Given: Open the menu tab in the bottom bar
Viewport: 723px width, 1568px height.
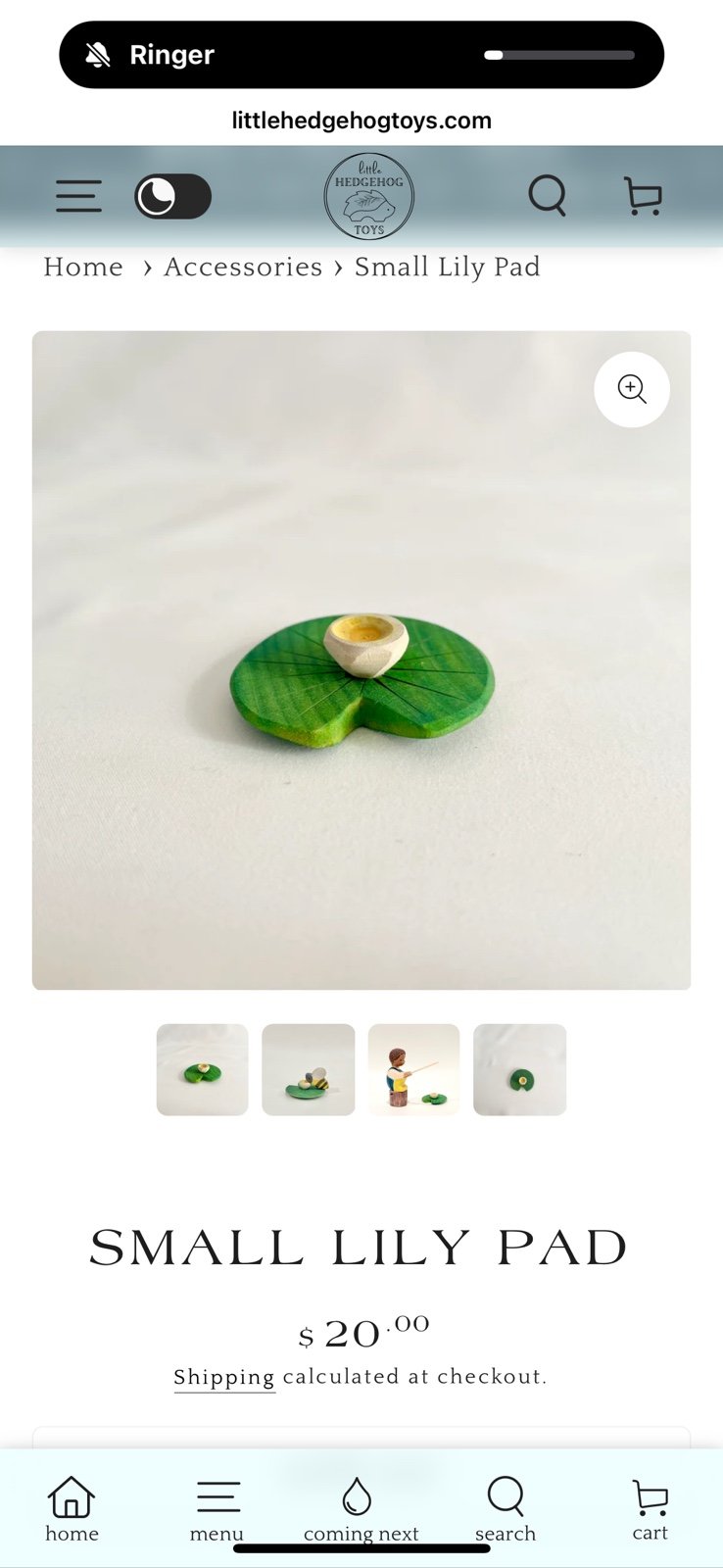Looking at the screenshot, I should pos(217,1509).
